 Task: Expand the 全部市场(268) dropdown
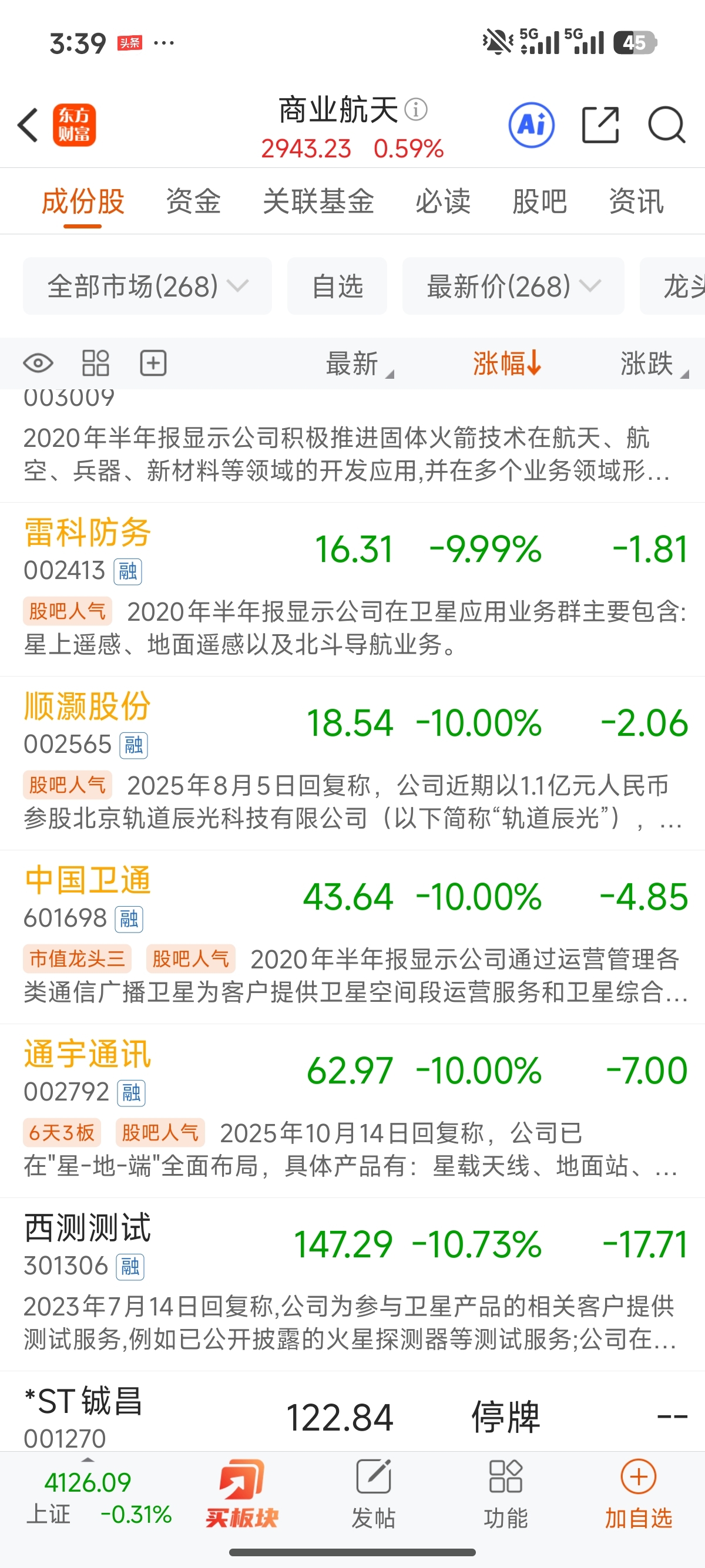point(147,286)
